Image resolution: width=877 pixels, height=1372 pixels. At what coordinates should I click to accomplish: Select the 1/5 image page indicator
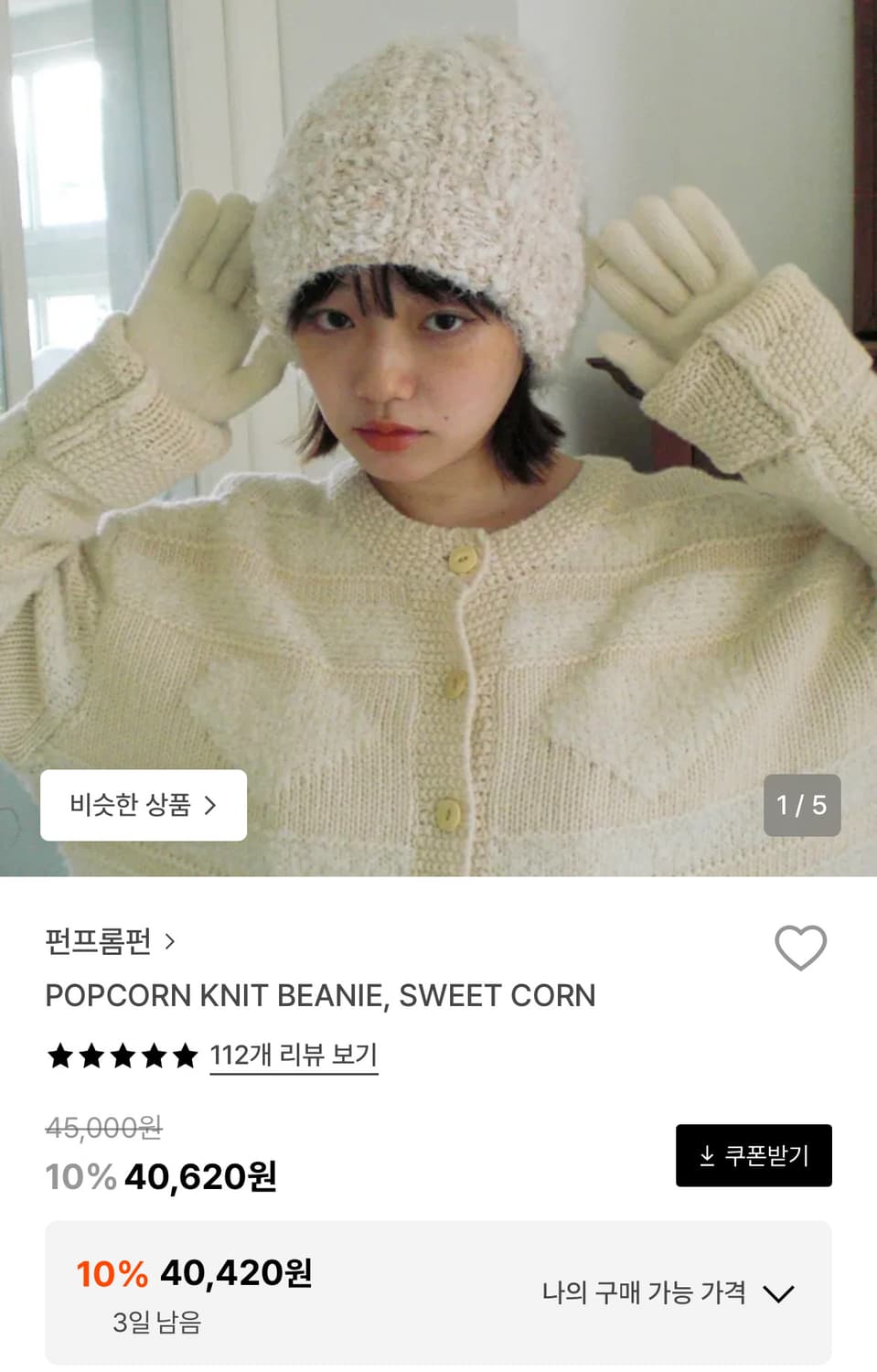point(800,803)
